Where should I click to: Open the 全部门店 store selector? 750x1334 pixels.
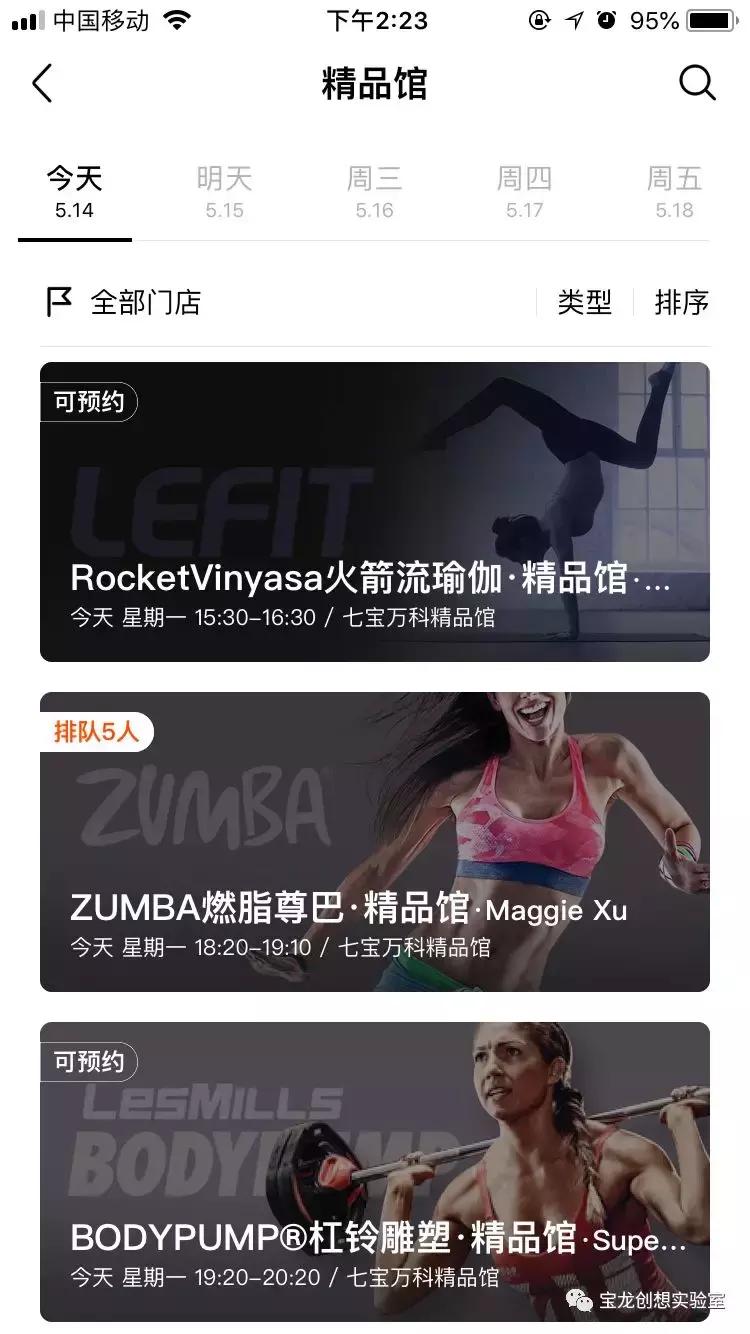click(x=145, y=302)
